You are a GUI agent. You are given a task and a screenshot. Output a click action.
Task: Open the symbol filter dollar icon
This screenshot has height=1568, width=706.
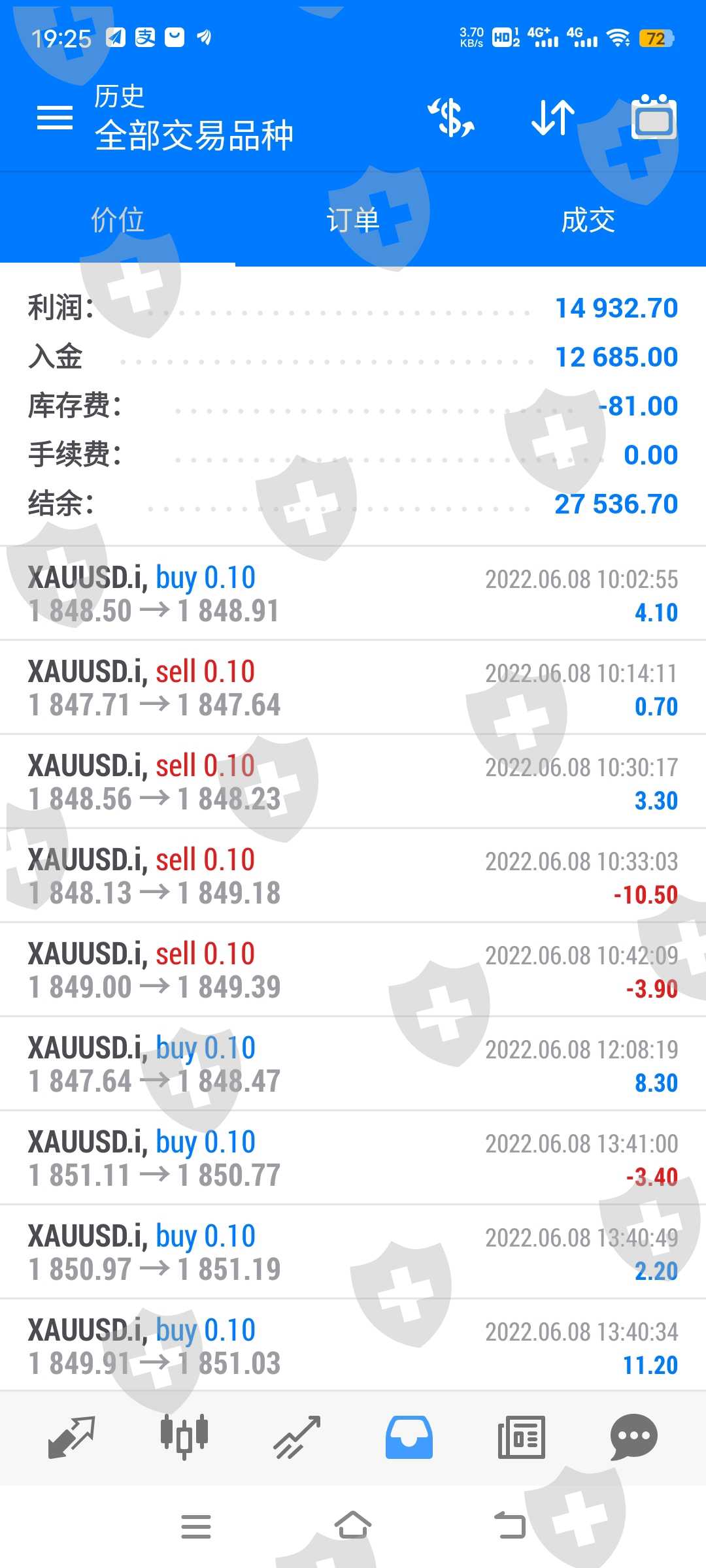[x=451, y=118]
